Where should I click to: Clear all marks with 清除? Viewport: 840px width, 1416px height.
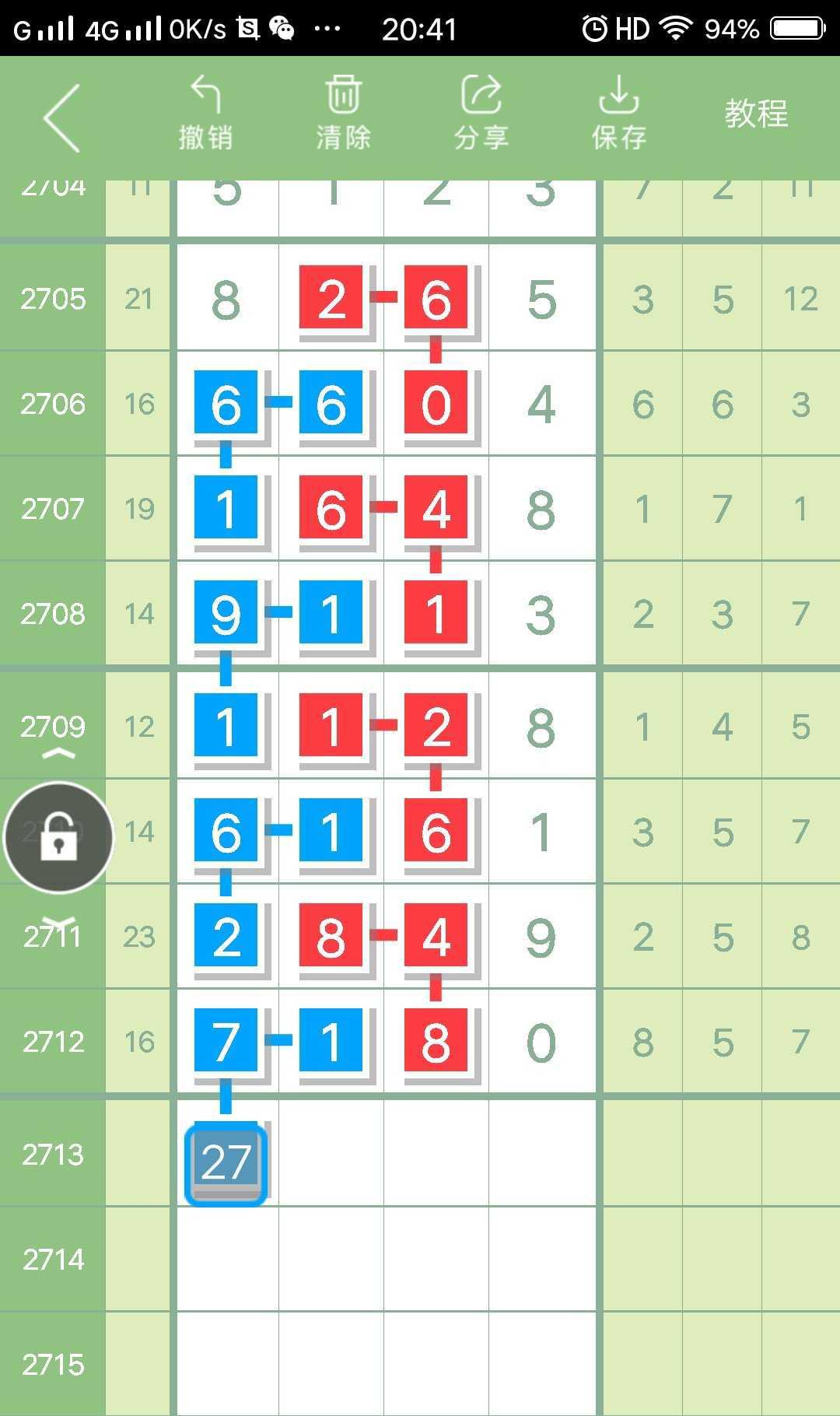tap(343, 114)
